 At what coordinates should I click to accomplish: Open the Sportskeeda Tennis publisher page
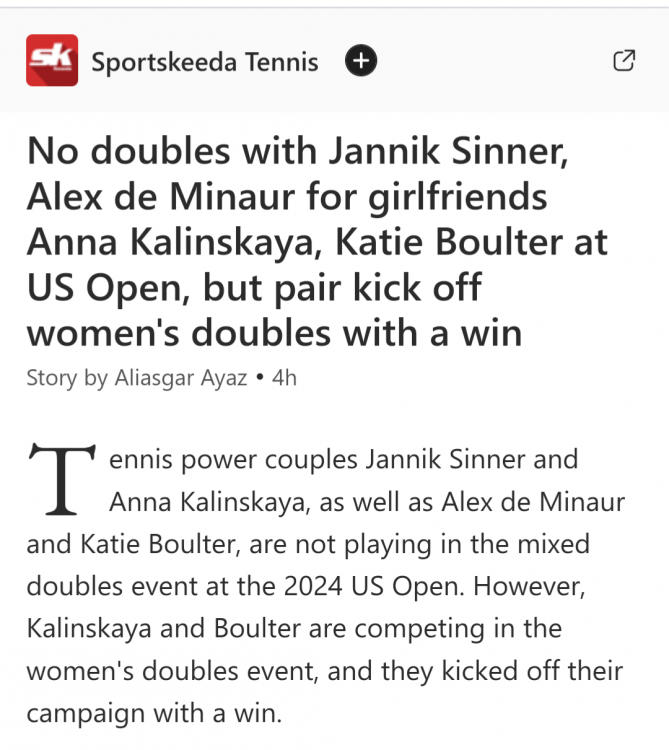(x=204, y=62)
